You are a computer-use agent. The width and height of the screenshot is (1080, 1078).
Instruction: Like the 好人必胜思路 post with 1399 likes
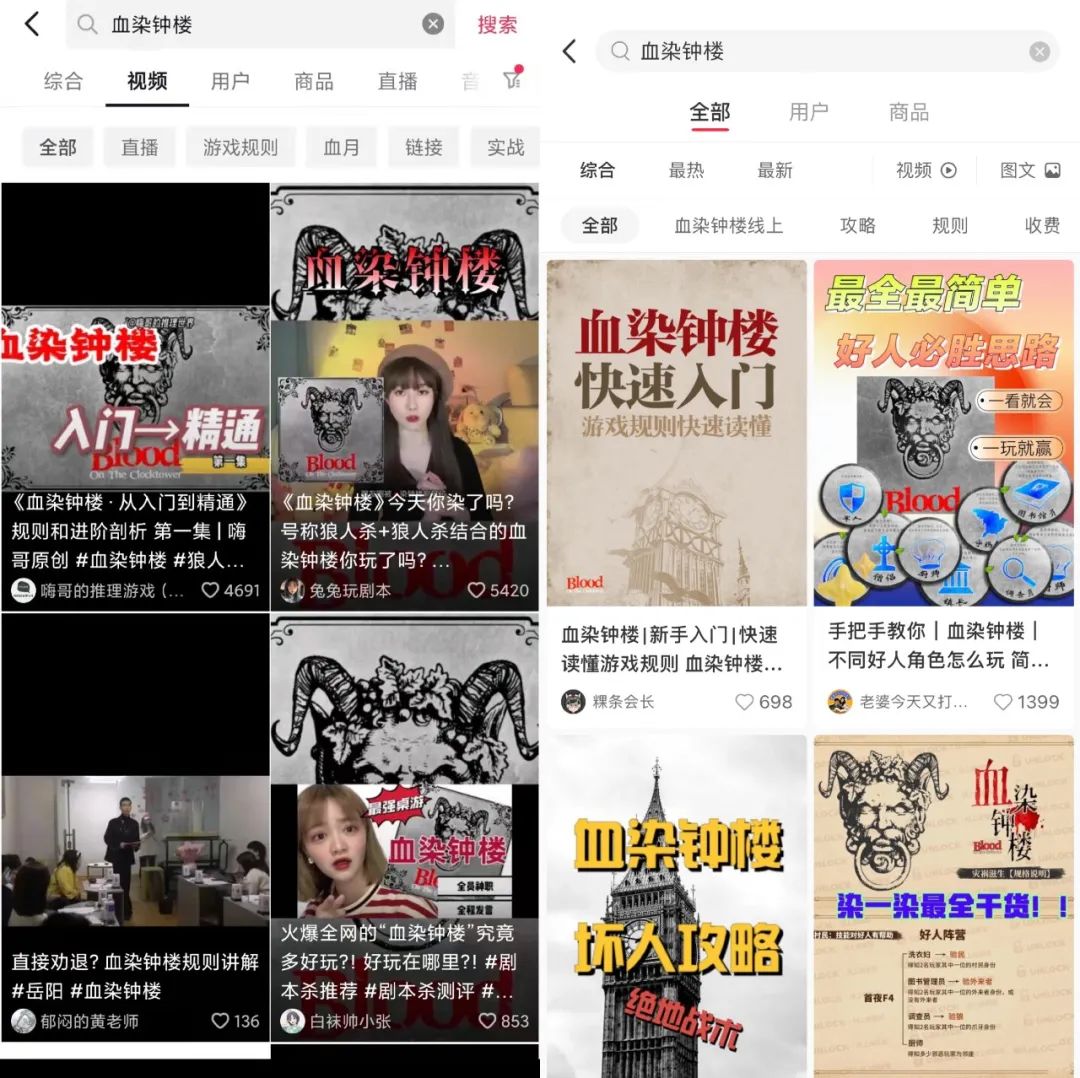point(1003,702)
